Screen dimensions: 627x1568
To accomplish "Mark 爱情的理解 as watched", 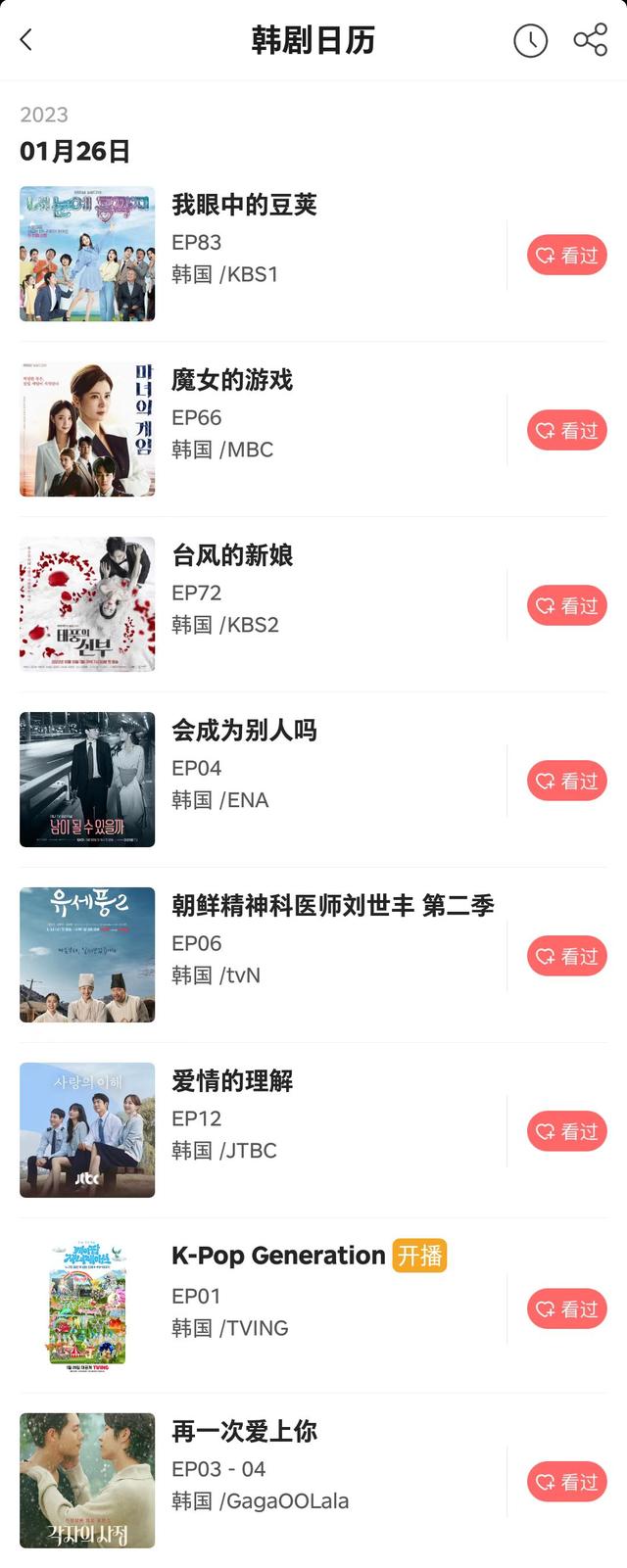I will coord(566,1132).
